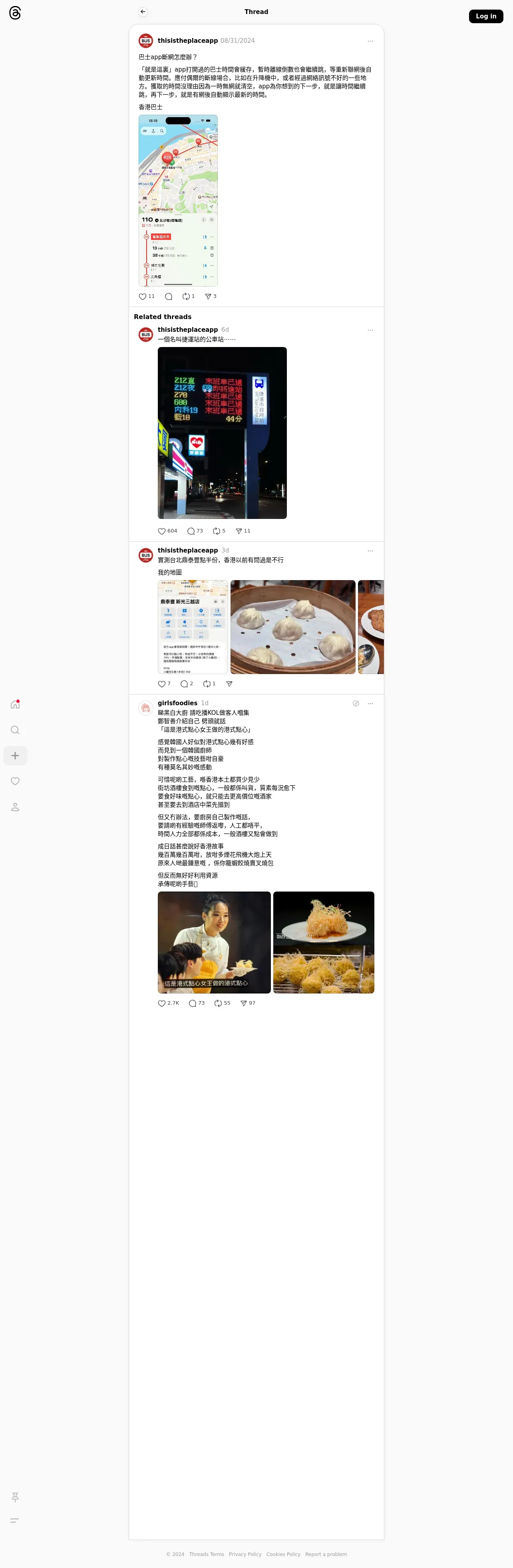Open the Profile tab in the sidebar
Image resolution: width=513 pixels, height=1568 pixels.
click(x=15, y=807)
